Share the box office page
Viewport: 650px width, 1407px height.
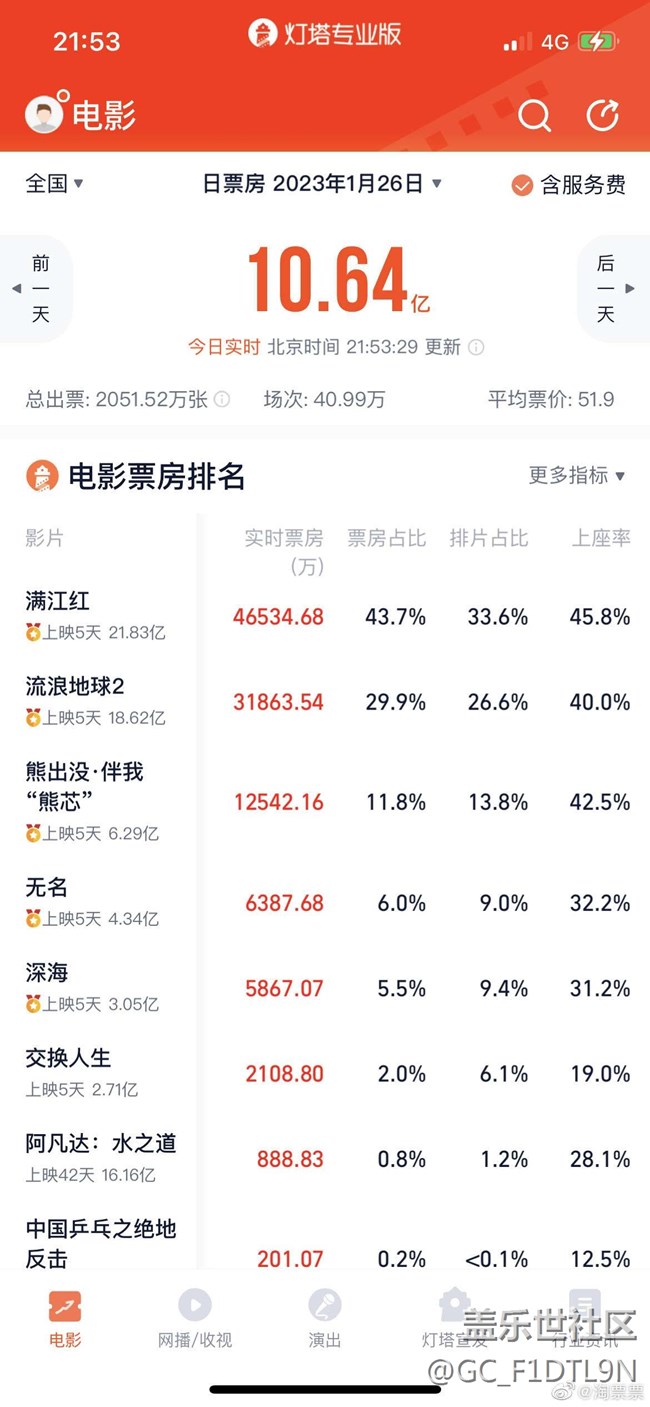coord(602,116)
